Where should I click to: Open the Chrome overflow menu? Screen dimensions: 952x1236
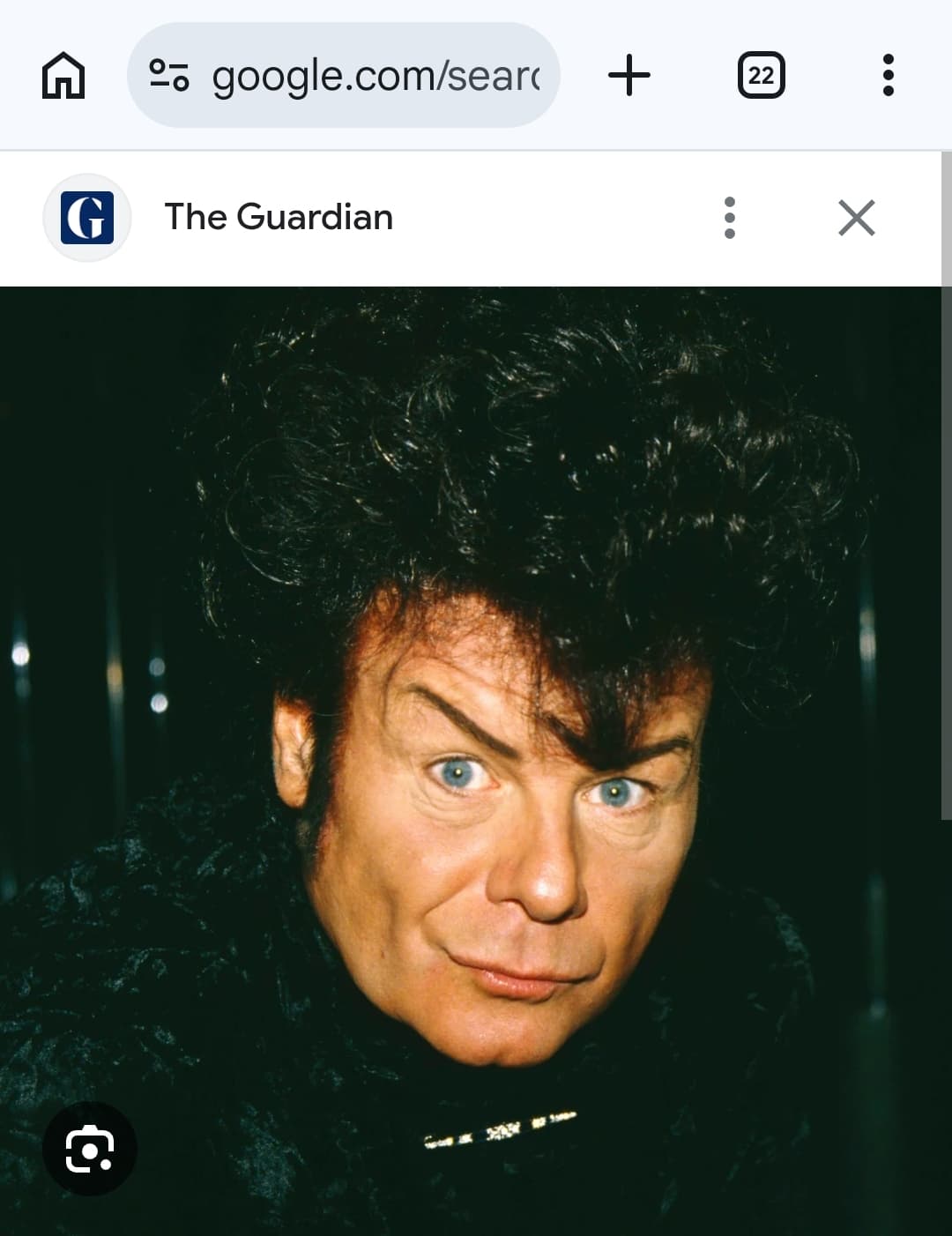[x=888, y=76]
